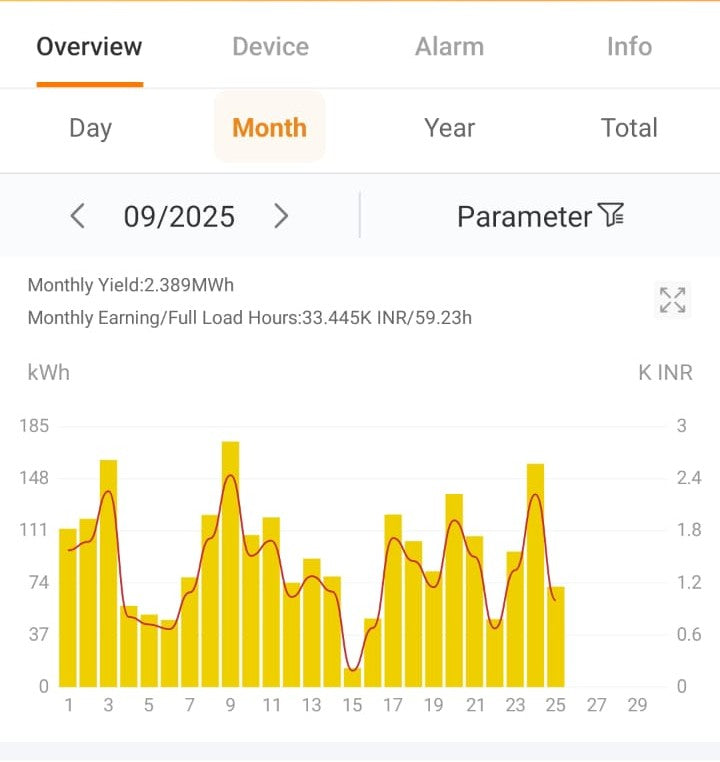Open the 09/2025 date selector
The image size is (720, 762).
point(178,216)
